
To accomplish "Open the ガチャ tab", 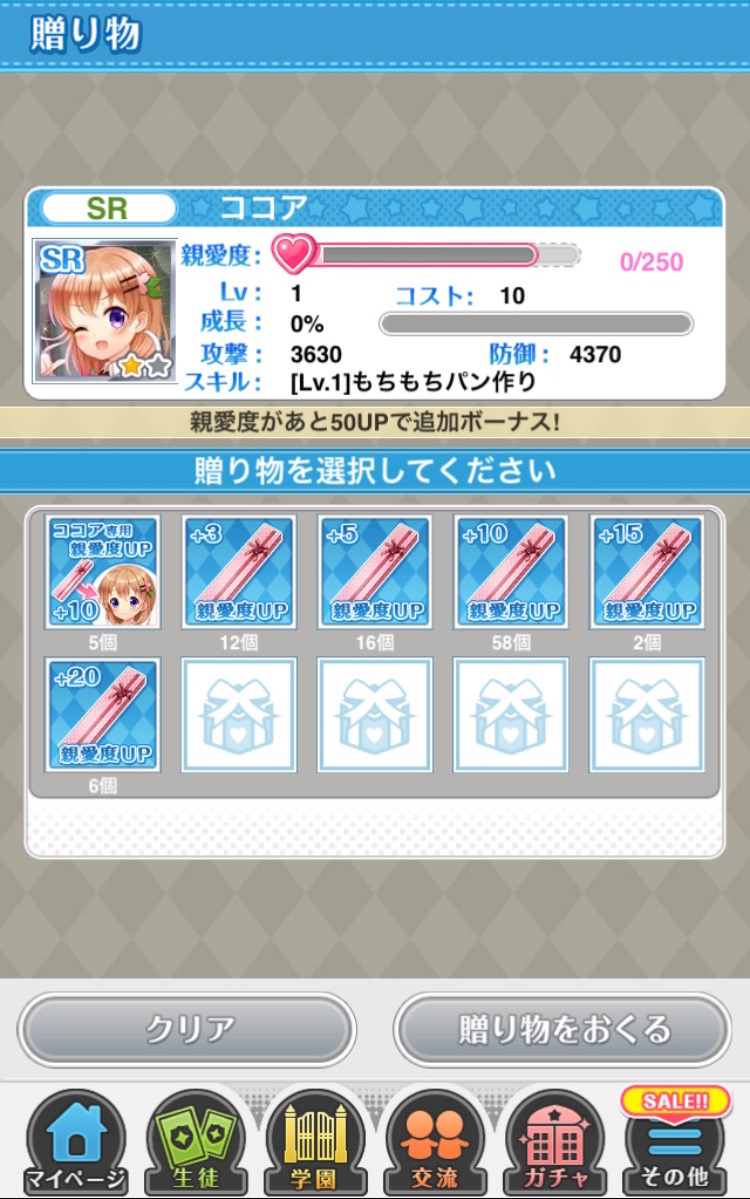I will pyautogui.click(x=555, y=1145).
